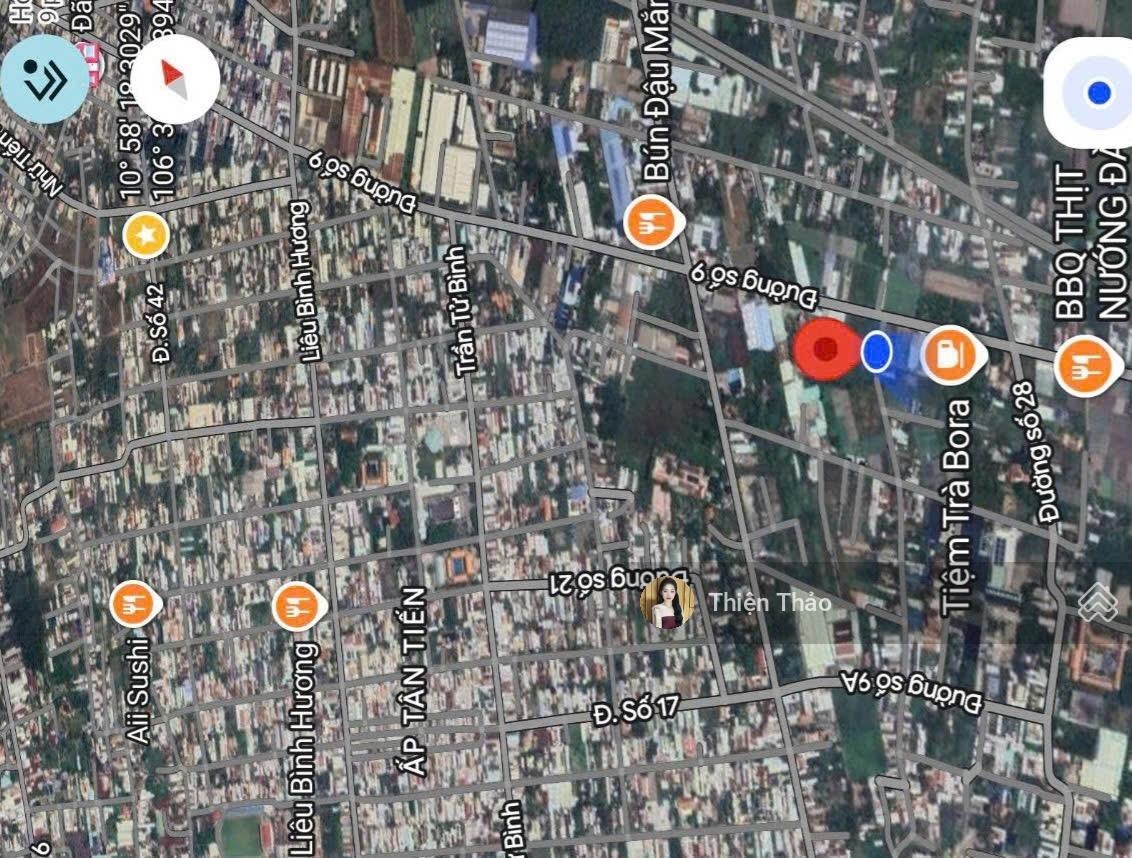Tap the teal double-arrow button
This screenshot has height=858, width=1132.
pos(44,79)
